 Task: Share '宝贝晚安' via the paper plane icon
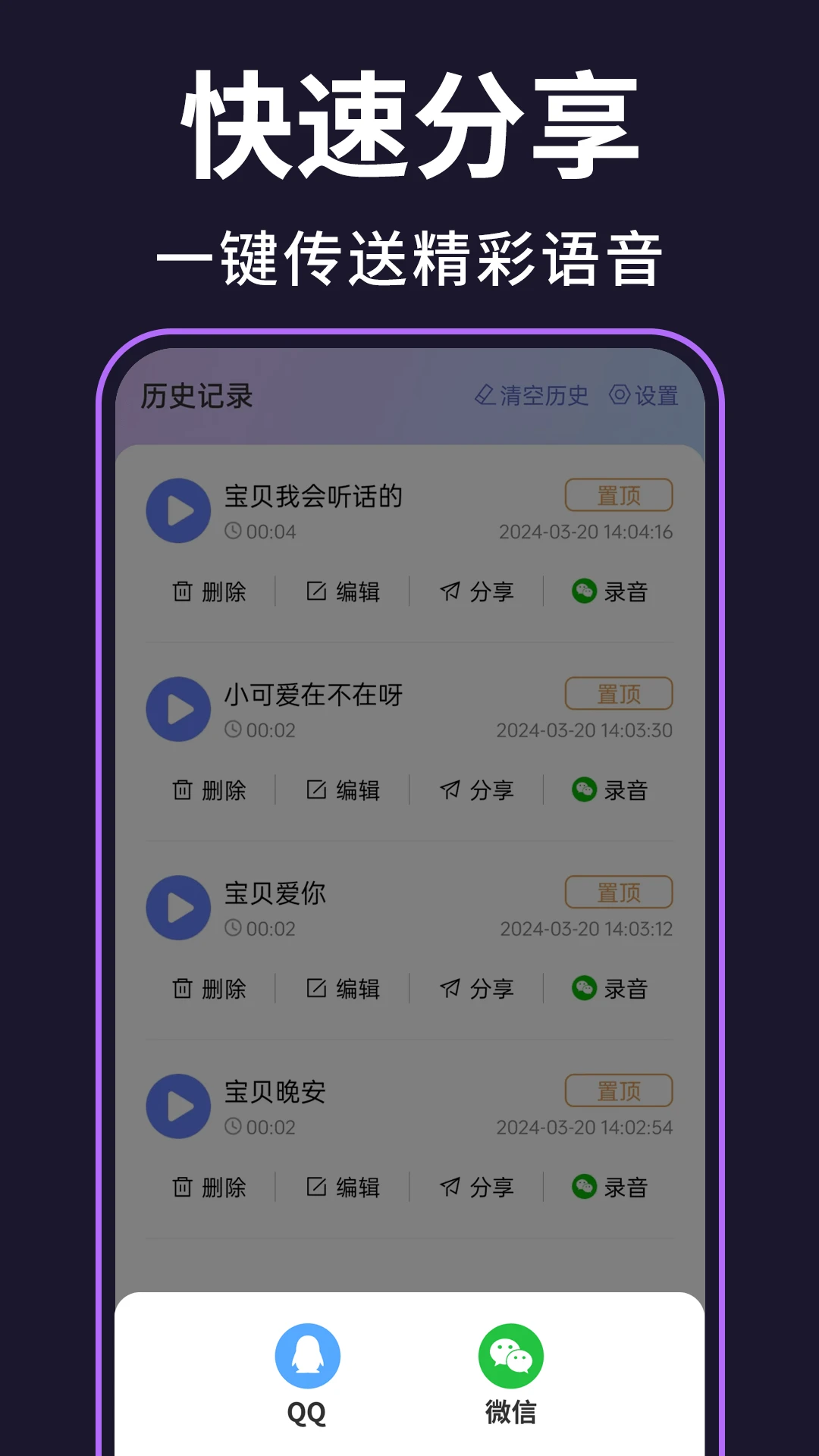click(449, 1187)
